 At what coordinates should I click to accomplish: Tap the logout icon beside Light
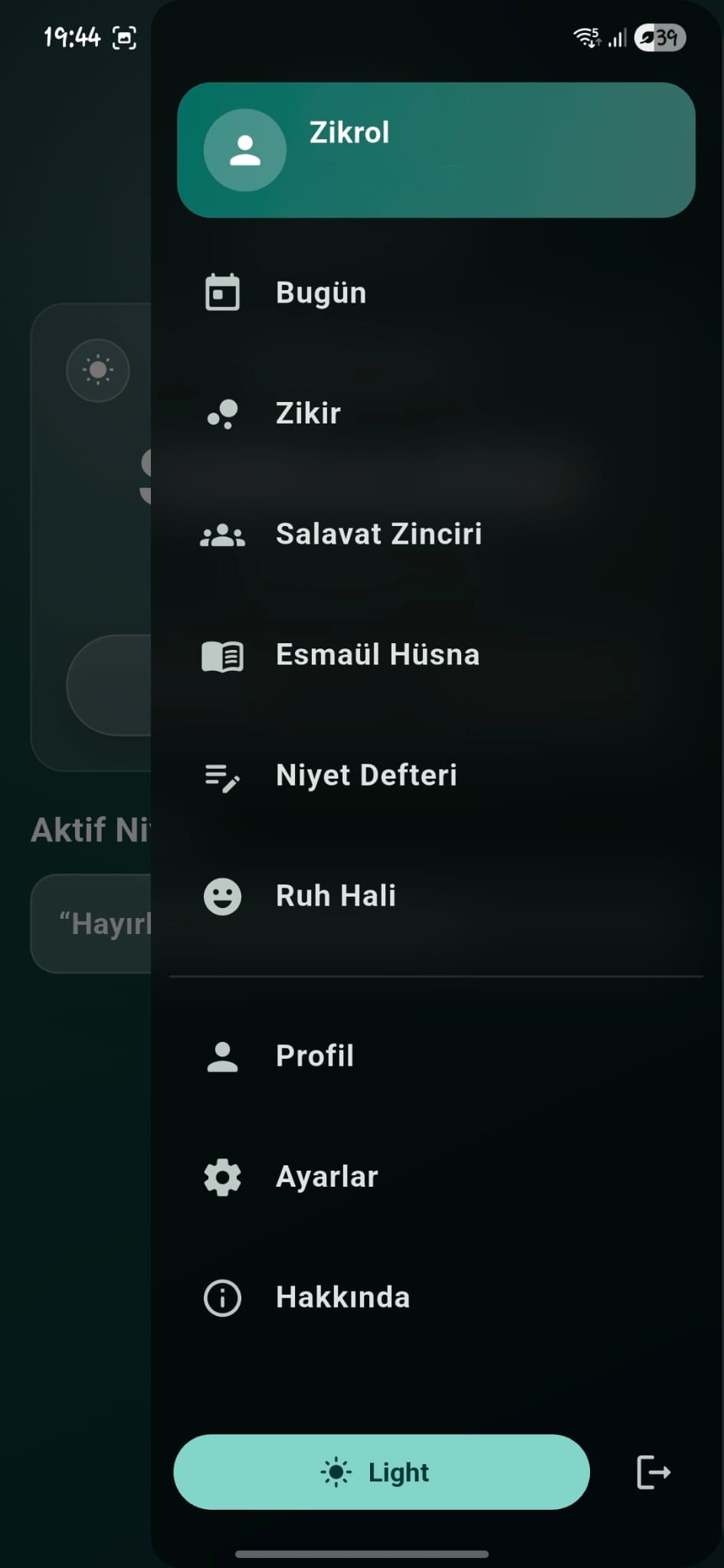[x=654, y=1472]
